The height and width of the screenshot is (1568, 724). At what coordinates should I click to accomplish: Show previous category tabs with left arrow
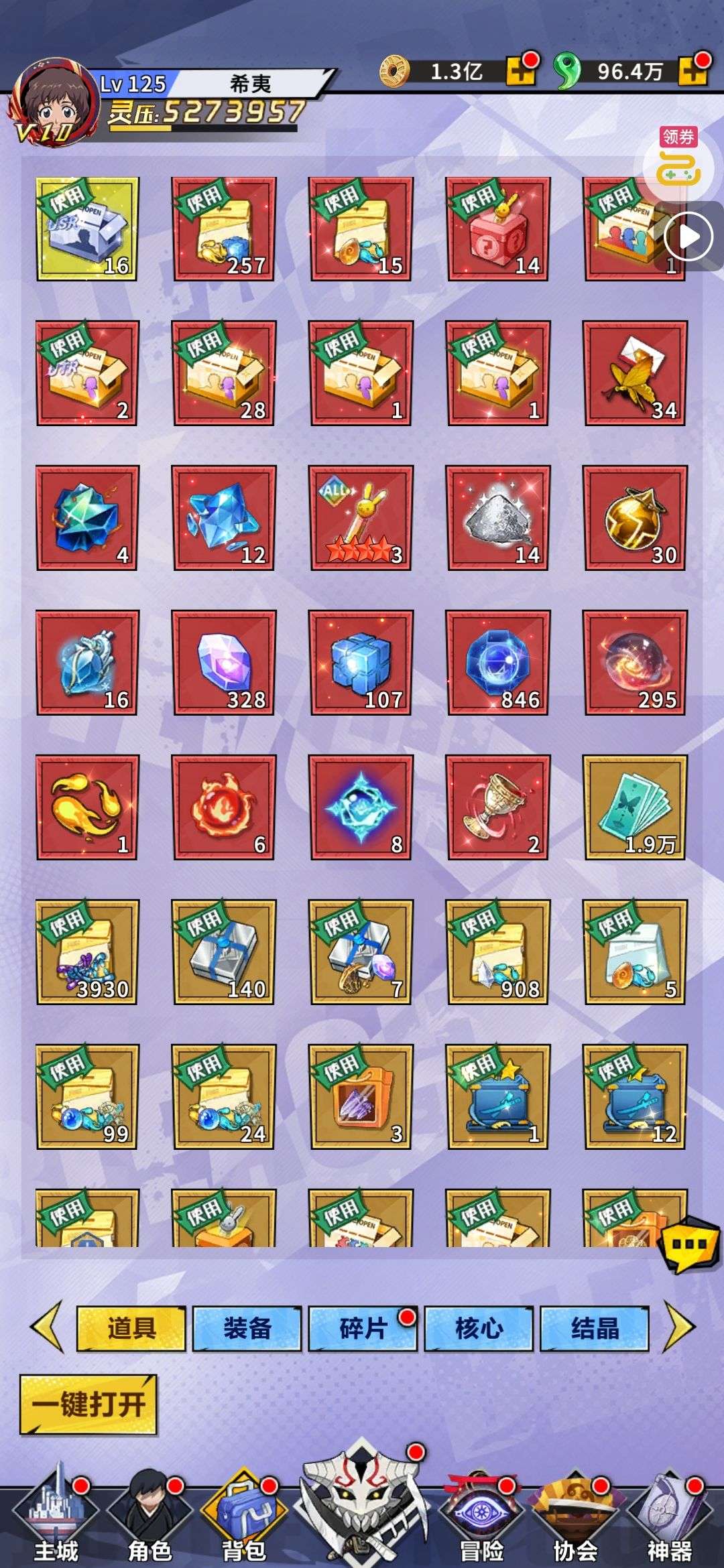pos(47,1325)
